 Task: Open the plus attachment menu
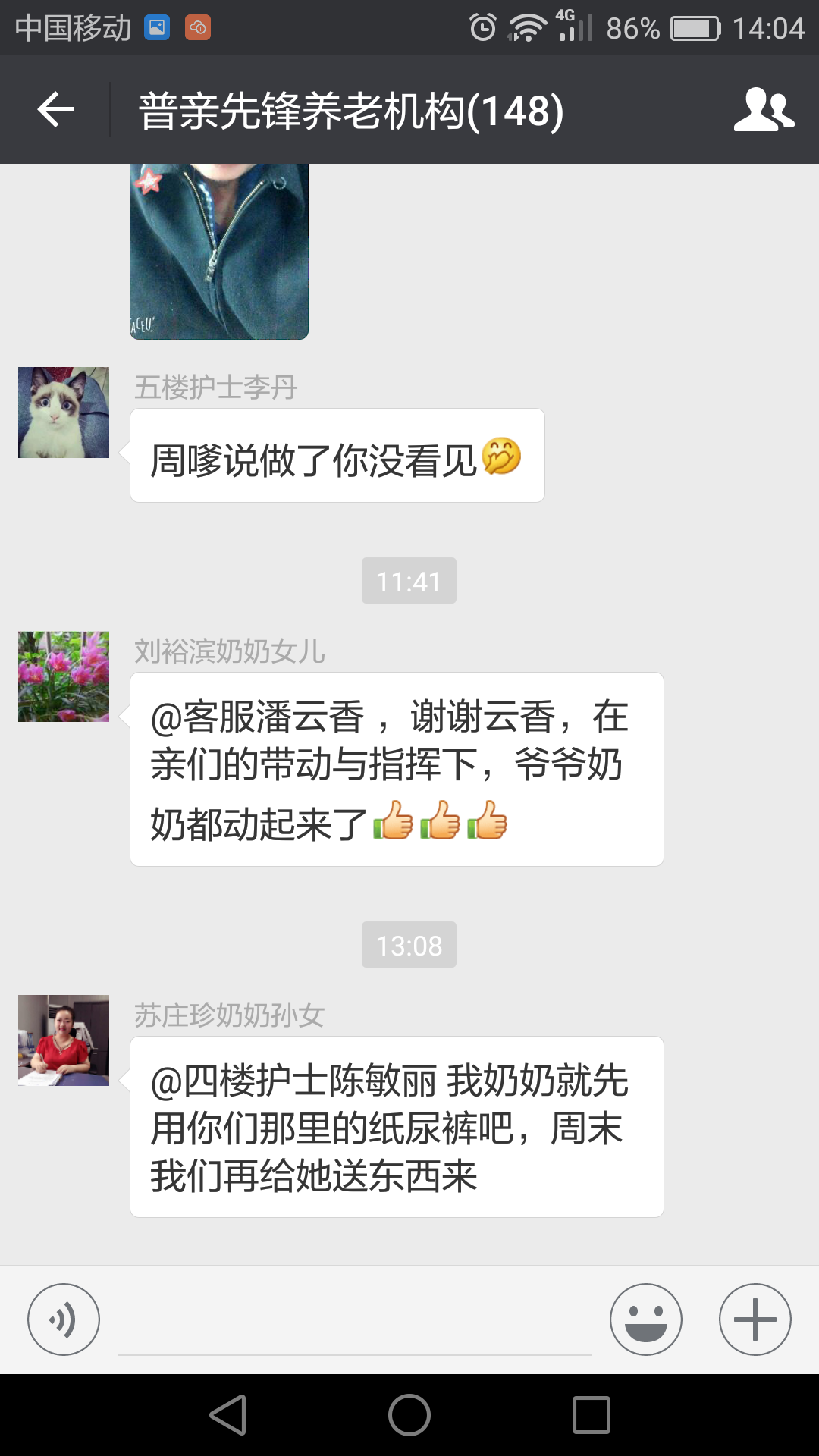(755, 1319)
